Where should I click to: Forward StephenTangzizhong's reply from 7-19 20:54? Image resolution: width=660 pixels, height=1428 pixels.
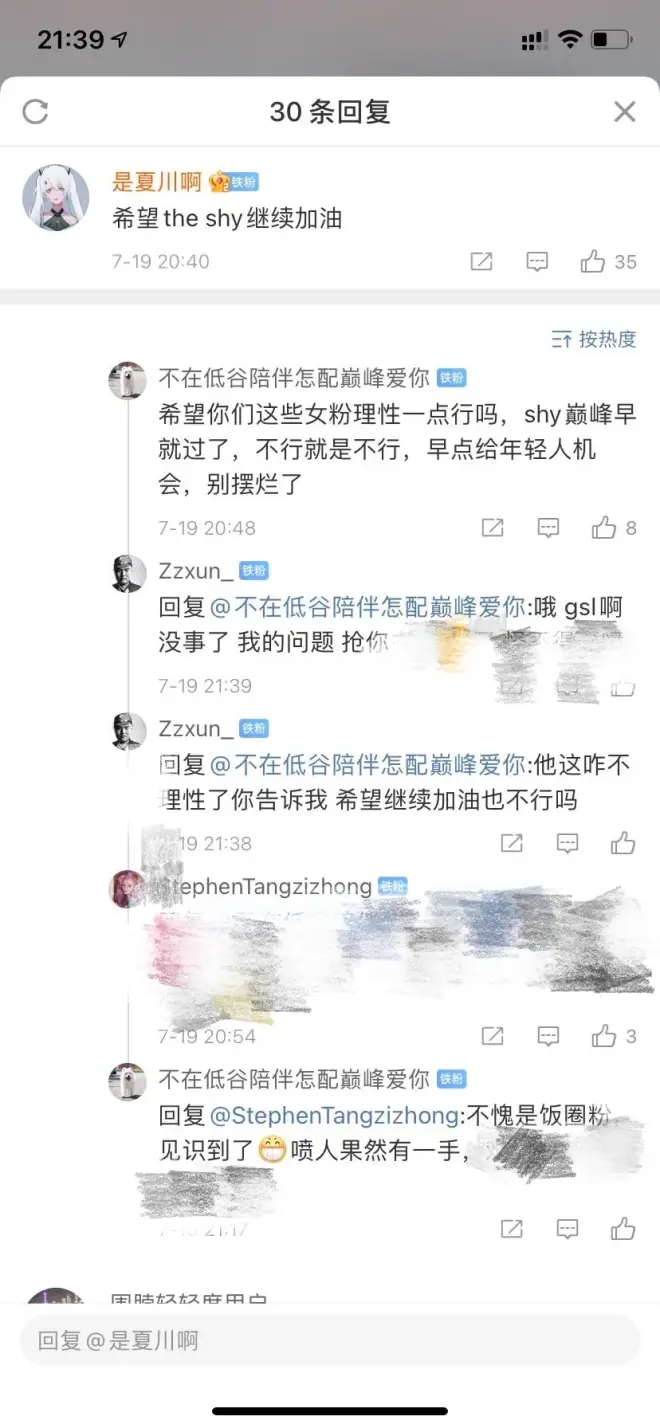pos(492,1036)
